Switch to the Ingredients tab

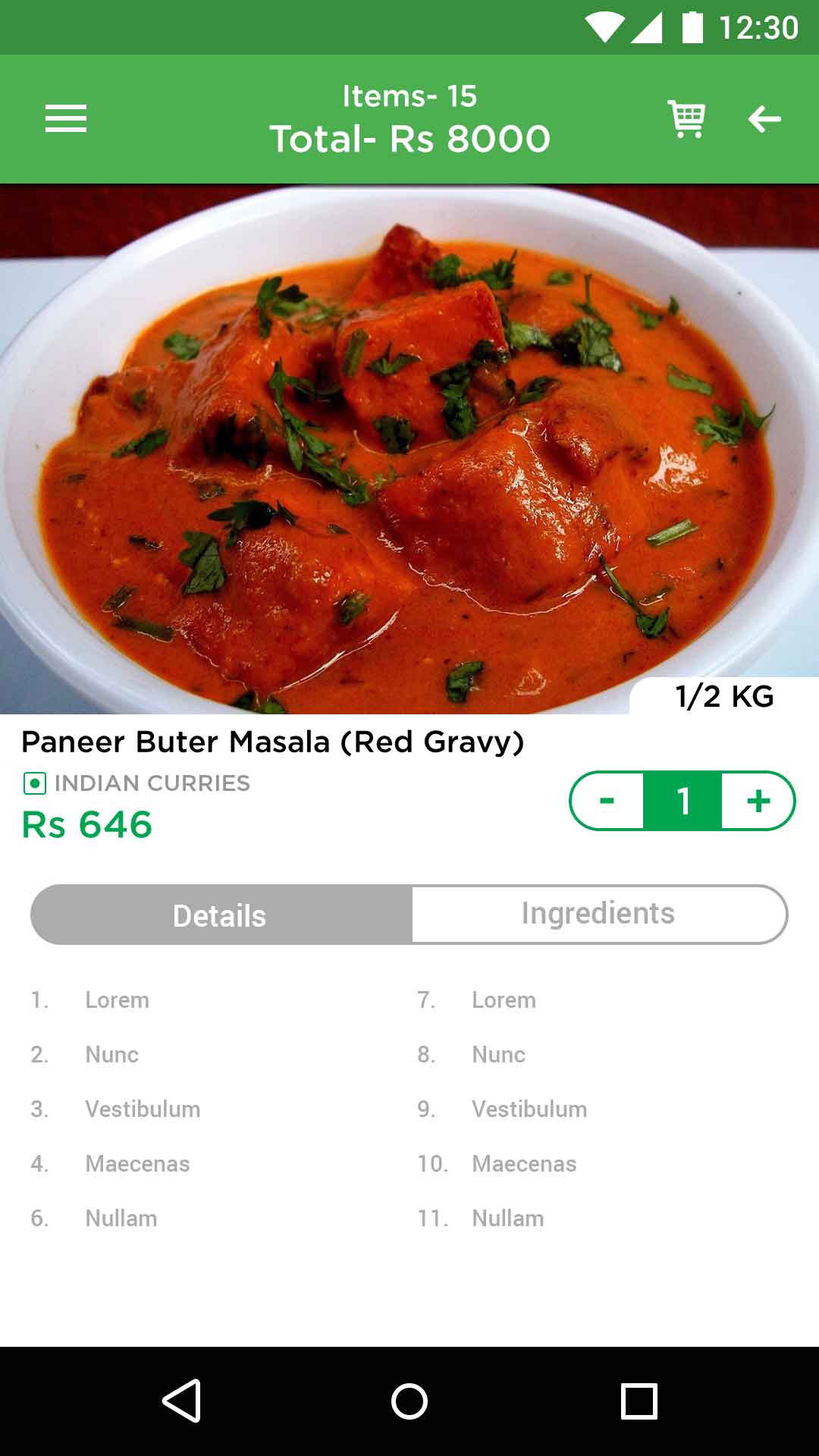tap(598, 914)
